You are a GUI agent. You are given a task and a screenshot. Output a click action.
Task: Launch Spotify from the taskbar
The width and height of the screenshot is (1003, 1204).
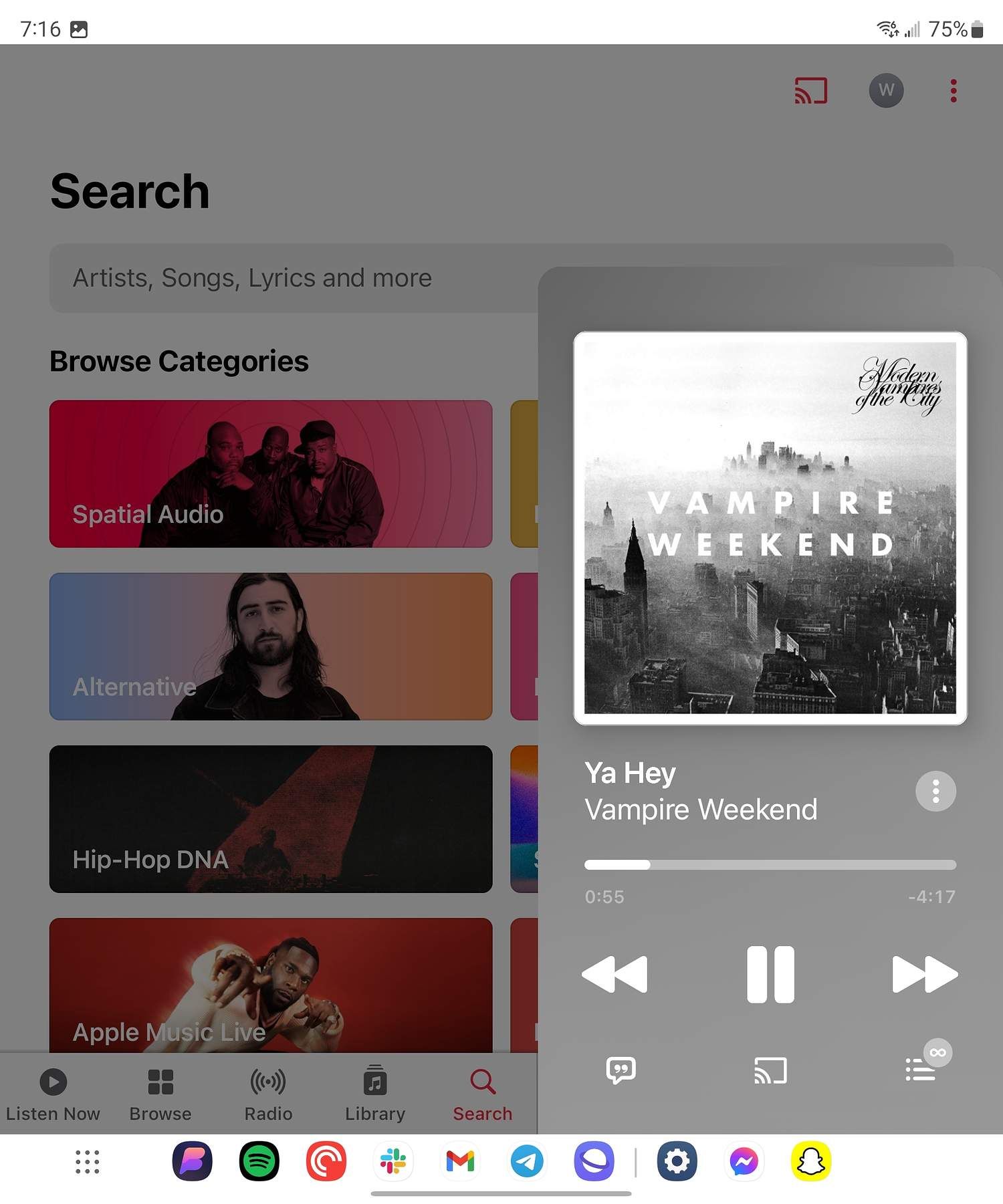tap(259, 1161)
